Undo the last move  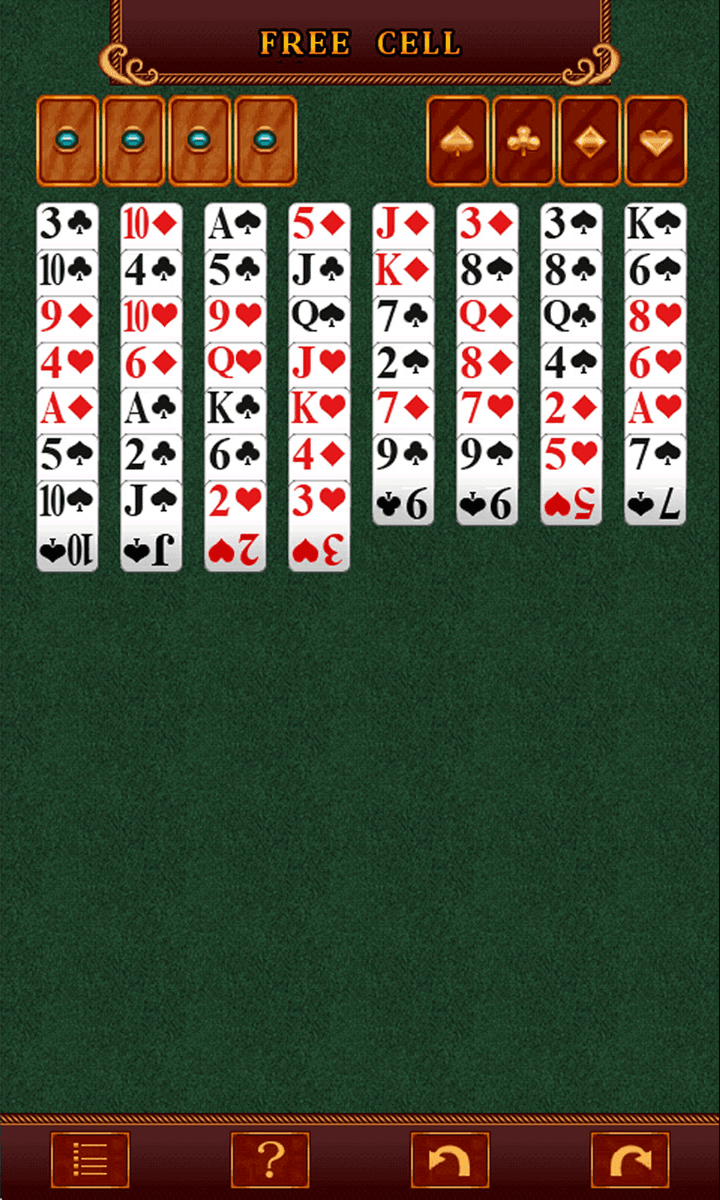click(x=449, y=1161)
